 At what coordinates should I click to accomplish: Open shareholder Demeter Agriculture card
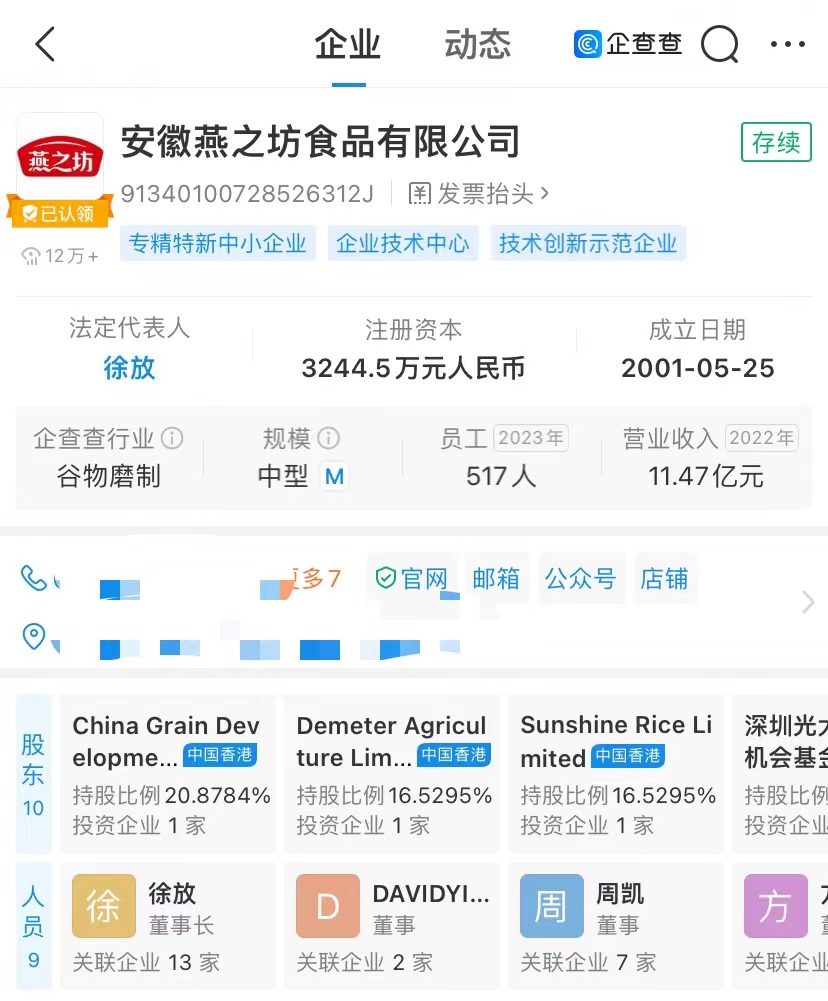(392, 774)
